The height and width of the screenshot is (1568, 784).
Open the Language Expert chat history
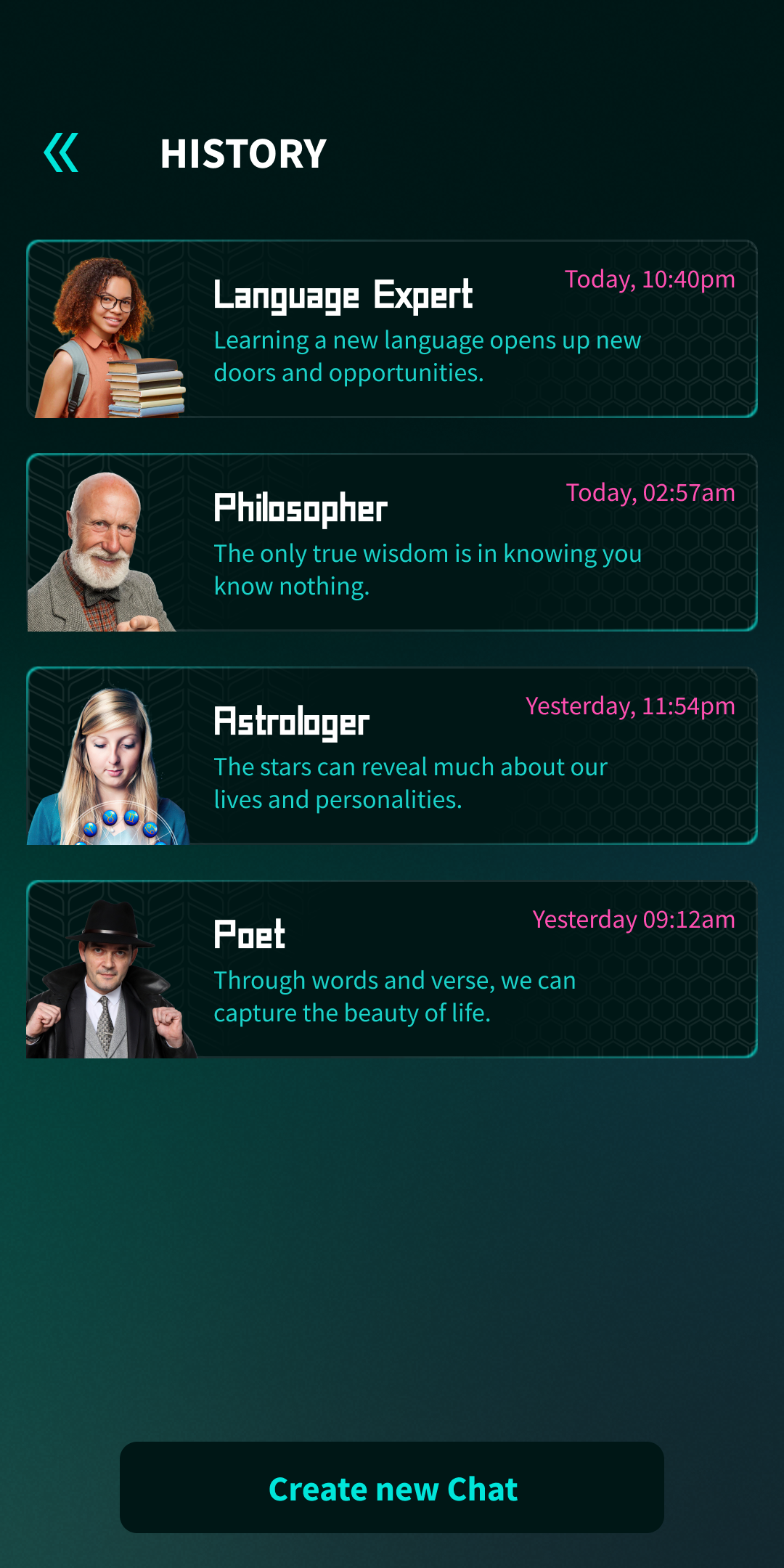tap(392, 329)
